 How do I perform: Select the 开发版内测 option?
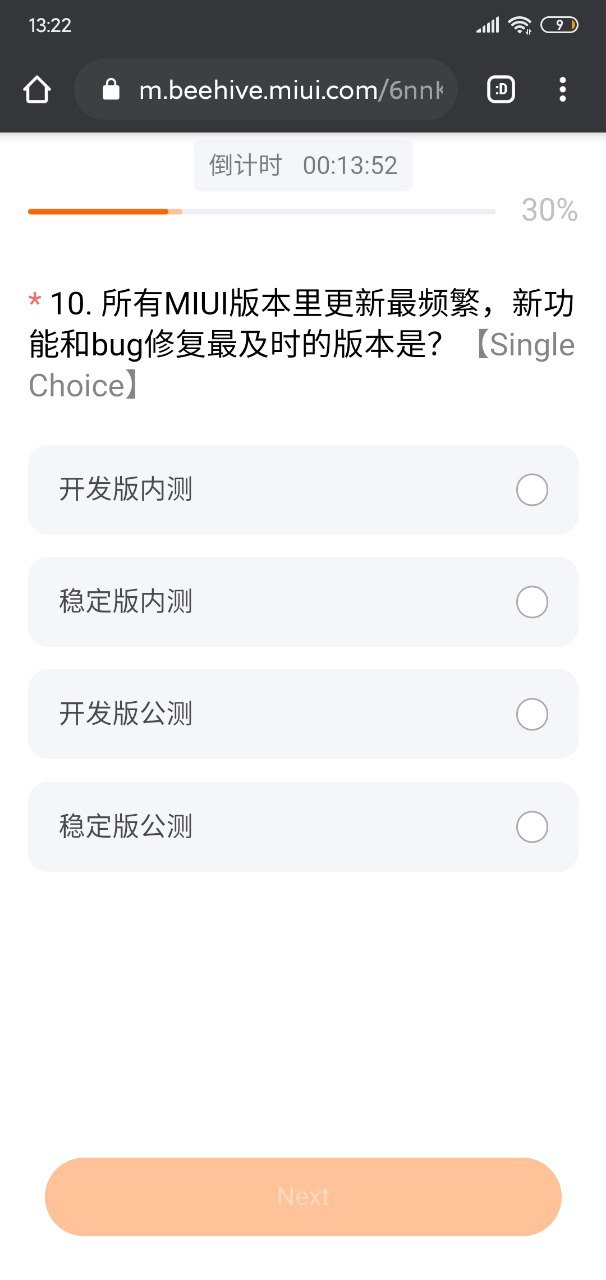[x=303, y=490]
